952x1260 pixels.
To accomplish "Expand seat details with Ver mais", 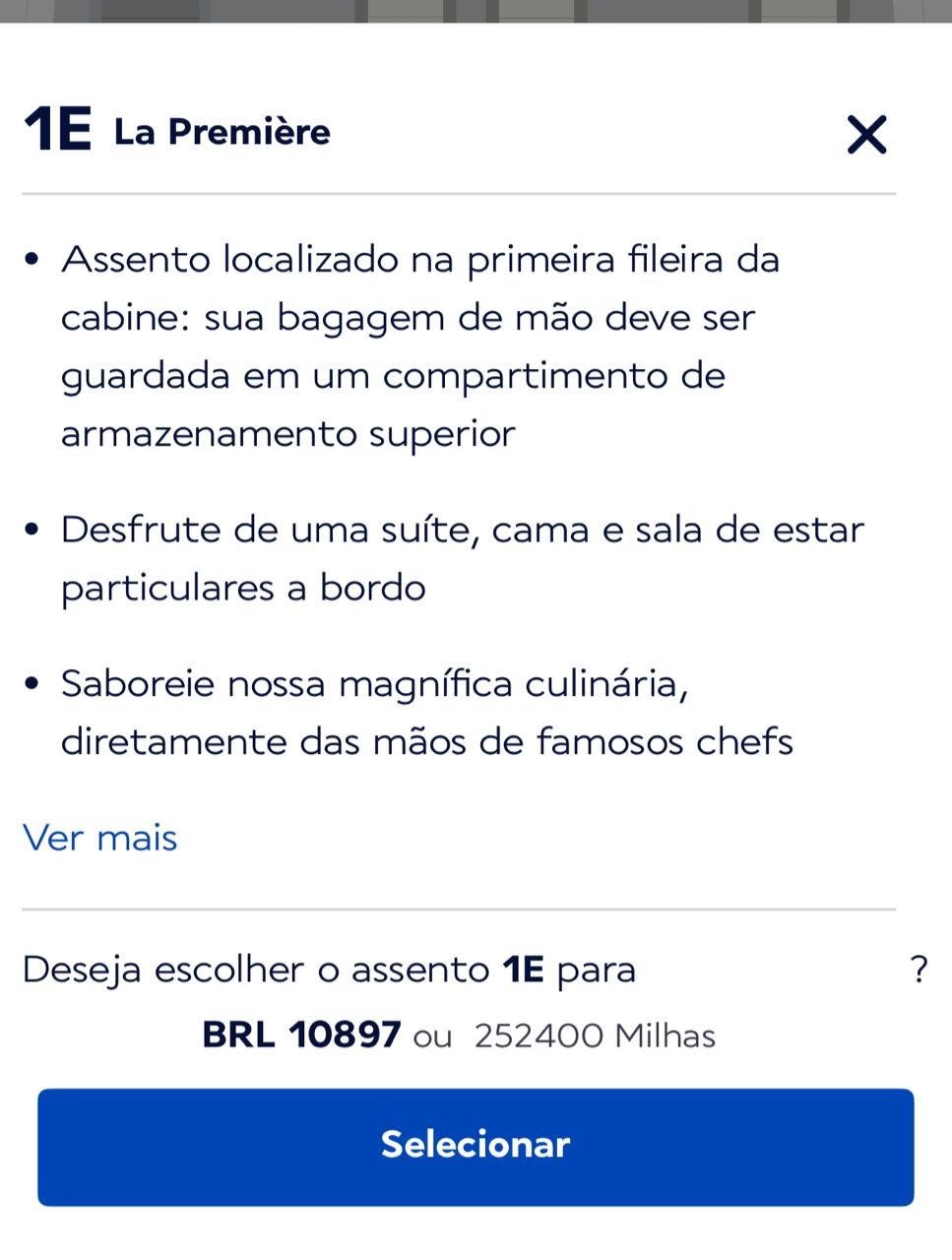I will 99,838.
